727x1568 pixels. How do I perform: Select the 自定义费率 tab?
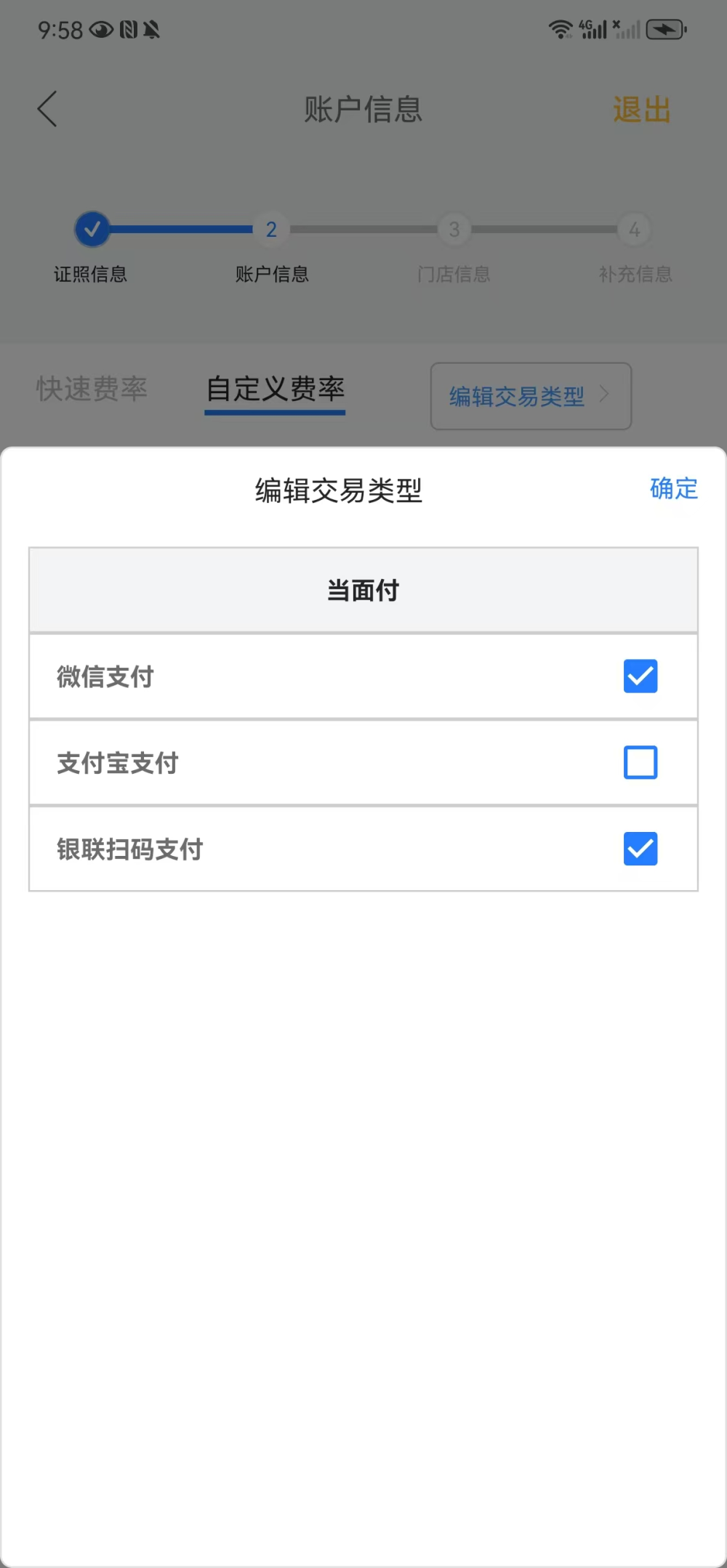tap(275, 389)
